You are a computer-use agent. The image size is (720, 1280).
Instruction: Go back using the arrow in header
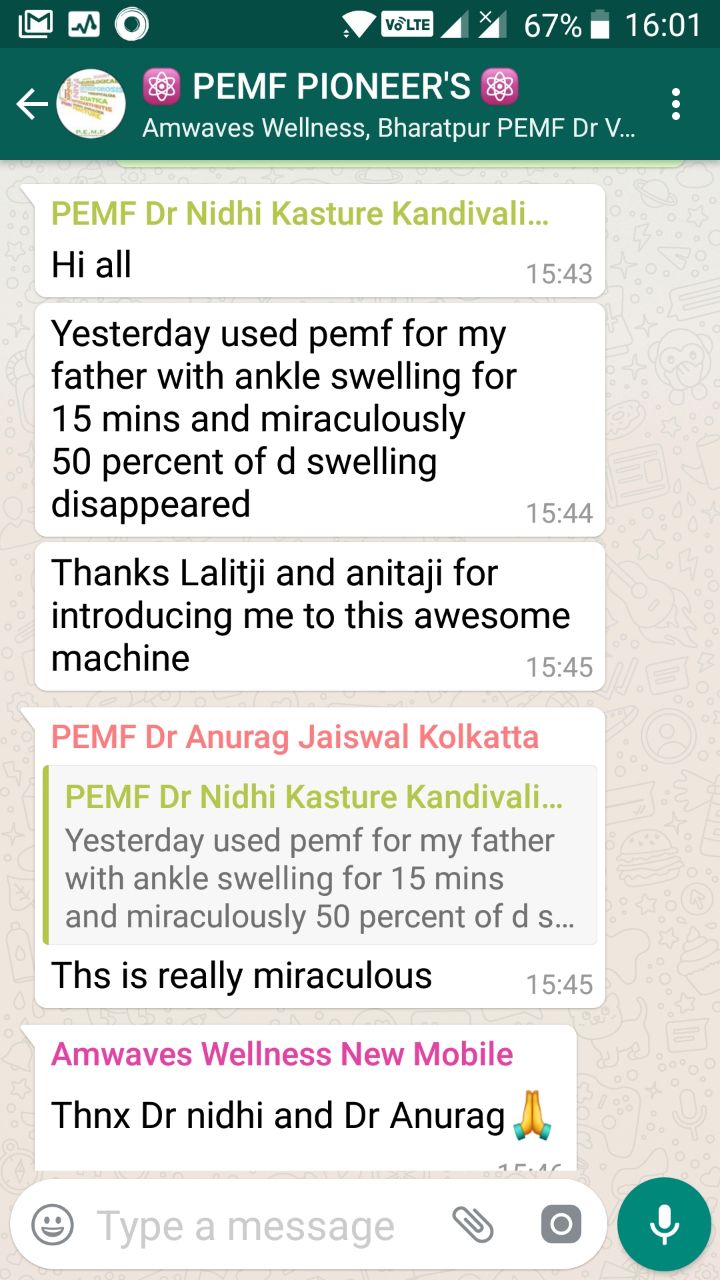(31, 104)
